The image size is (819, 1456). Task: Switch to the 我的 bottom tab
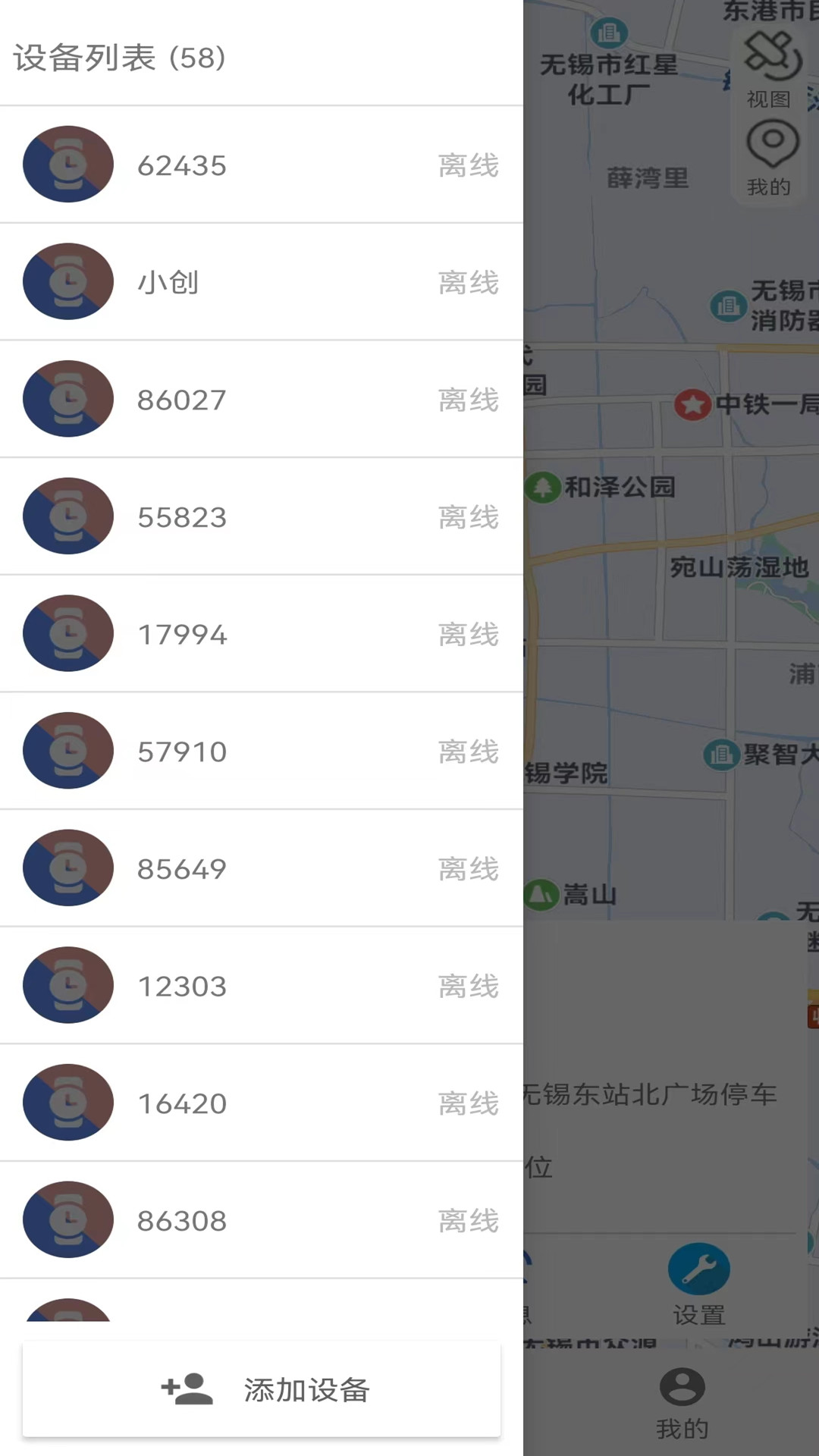[681, 1403]
